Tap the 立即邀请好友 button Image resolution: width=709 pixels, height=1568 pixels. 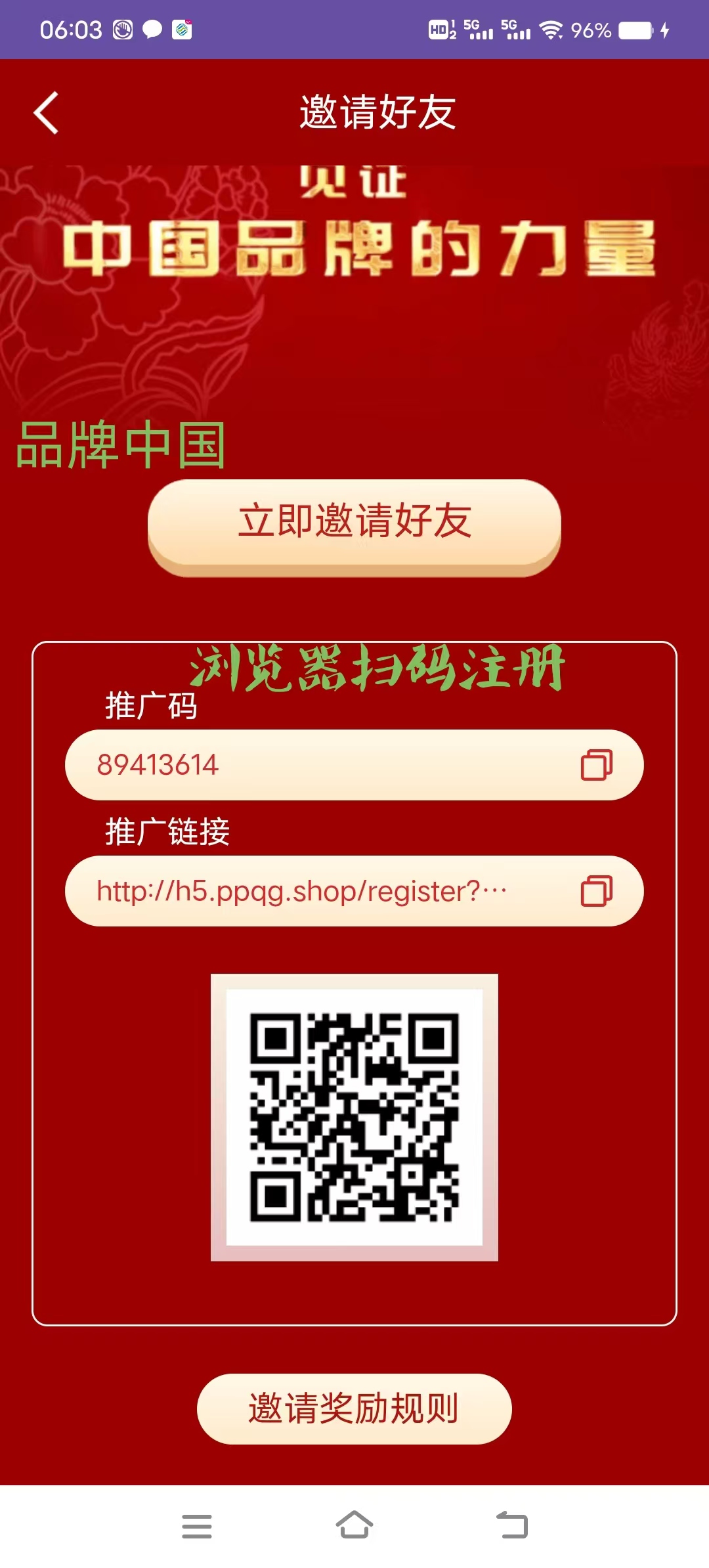354,523
